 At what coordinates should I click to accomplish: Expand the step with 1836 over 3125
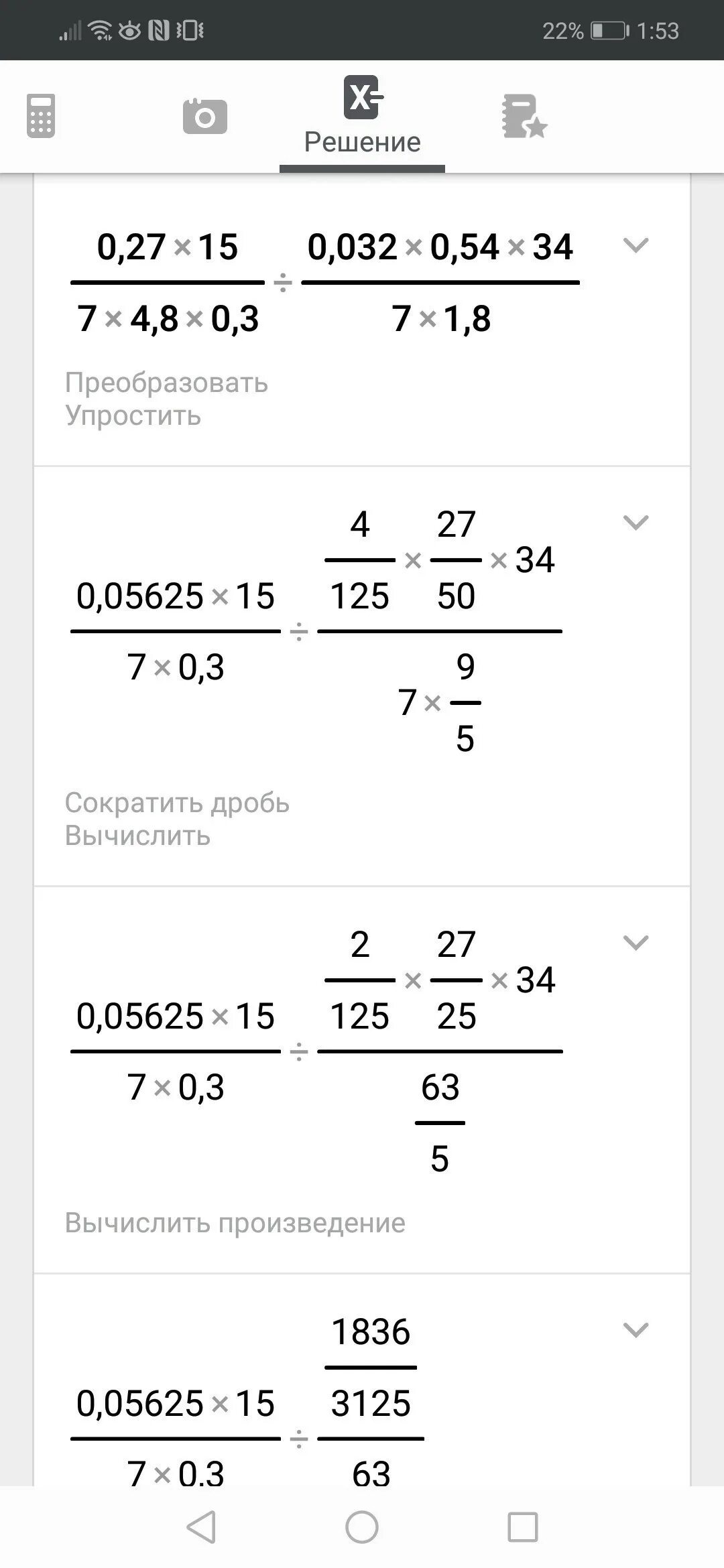(636, 1329)
